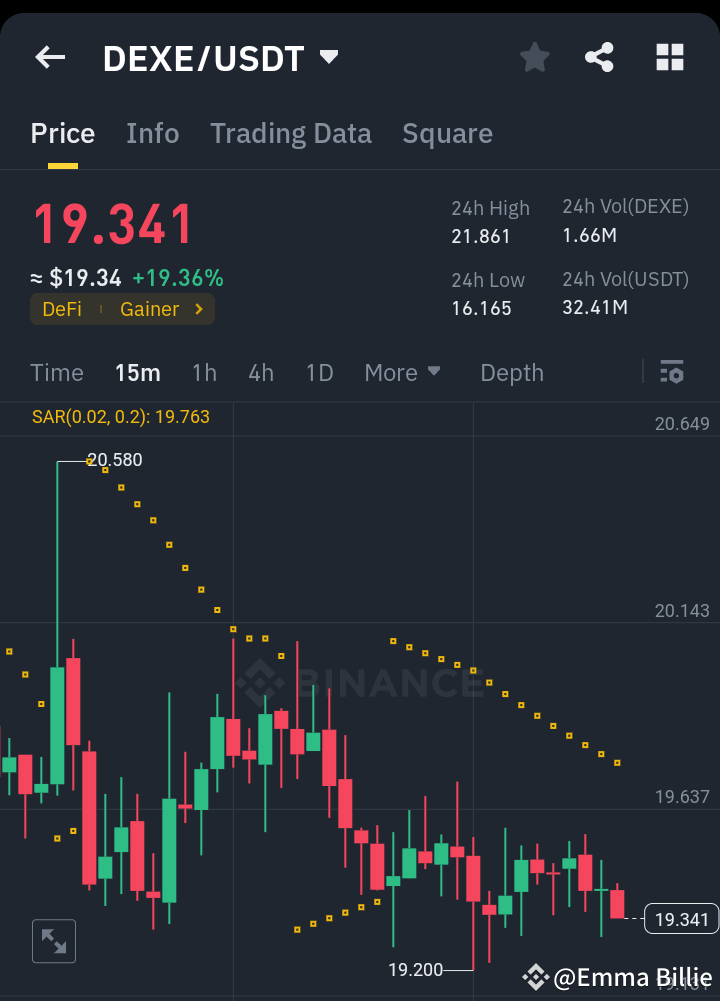Expand the More intervals dropdown
The height and width of the screenshot is (1001, 720).
pyautogui.click(x=402, y=372)
